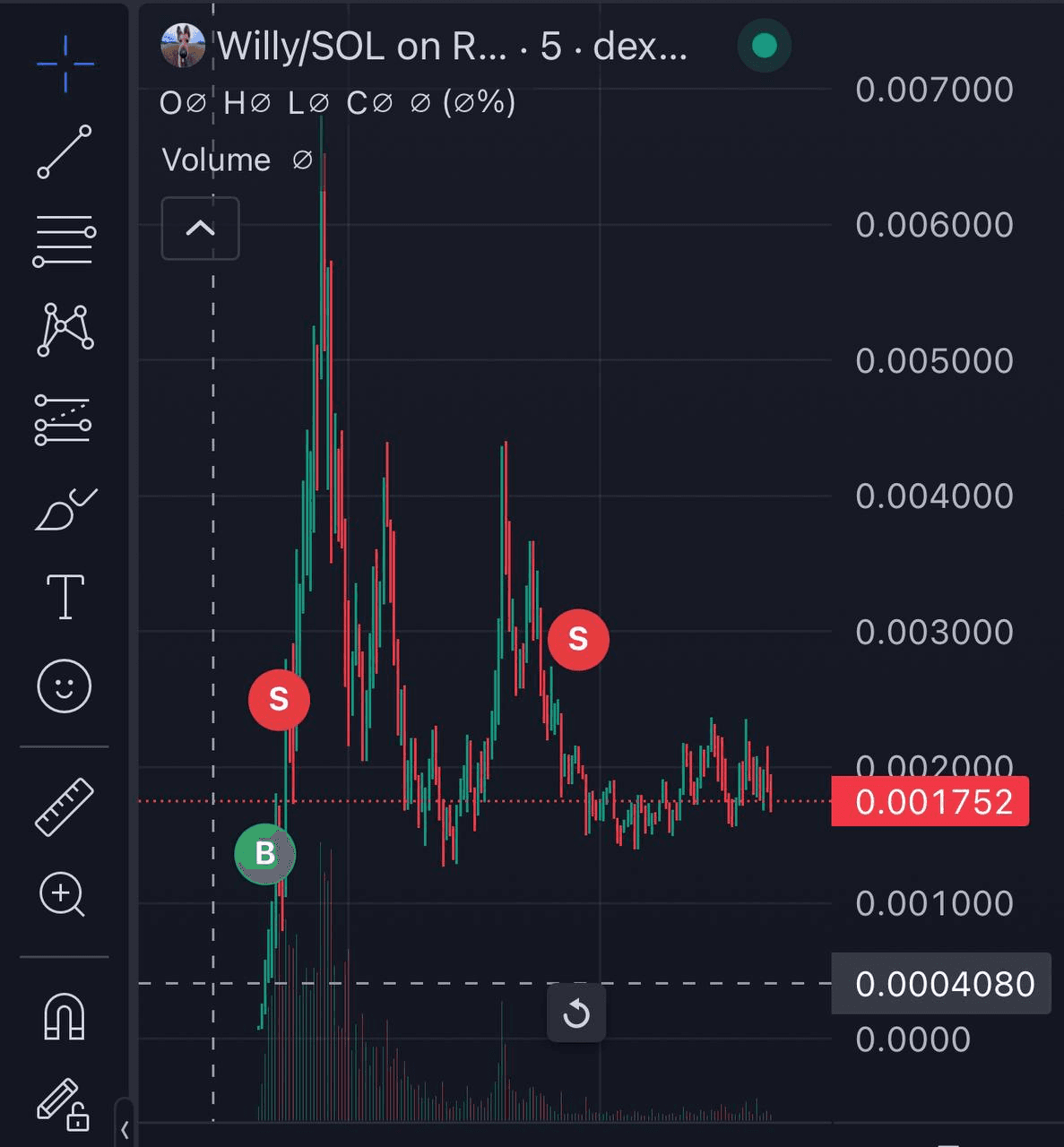Open the Fibonacci retracement tools
Viewport: 1064px width, 1147px height.
point(65,241)
